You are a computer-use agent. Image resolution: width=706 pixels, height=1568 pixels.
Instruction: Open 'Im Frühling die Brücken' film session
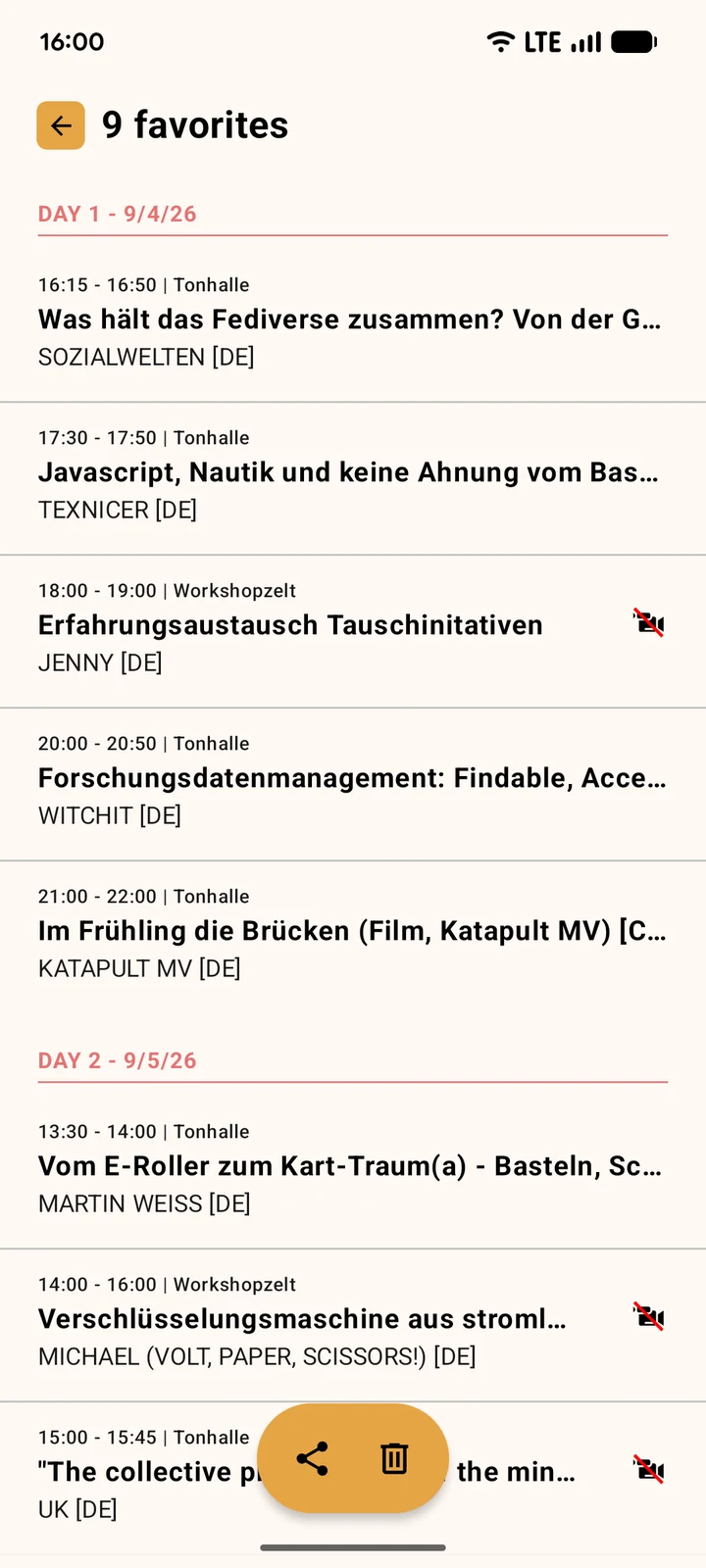coord(353,937)
